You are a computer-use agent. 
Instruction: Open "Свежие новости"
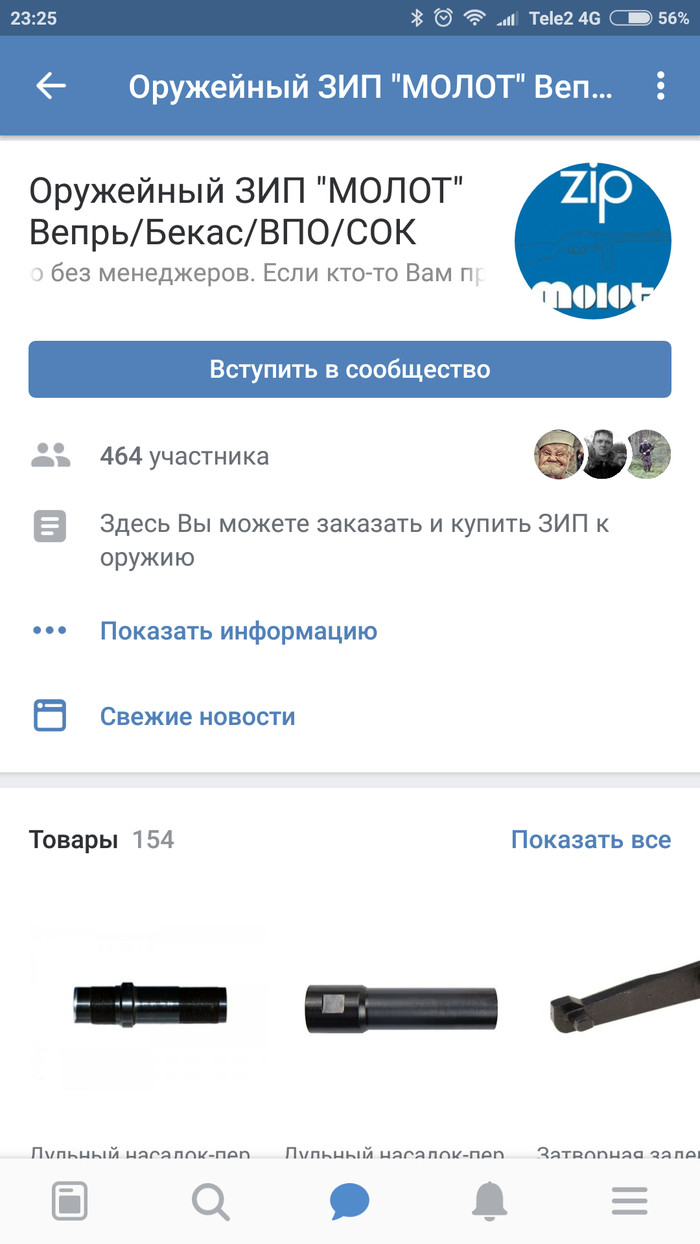click(x=197, y=716)
